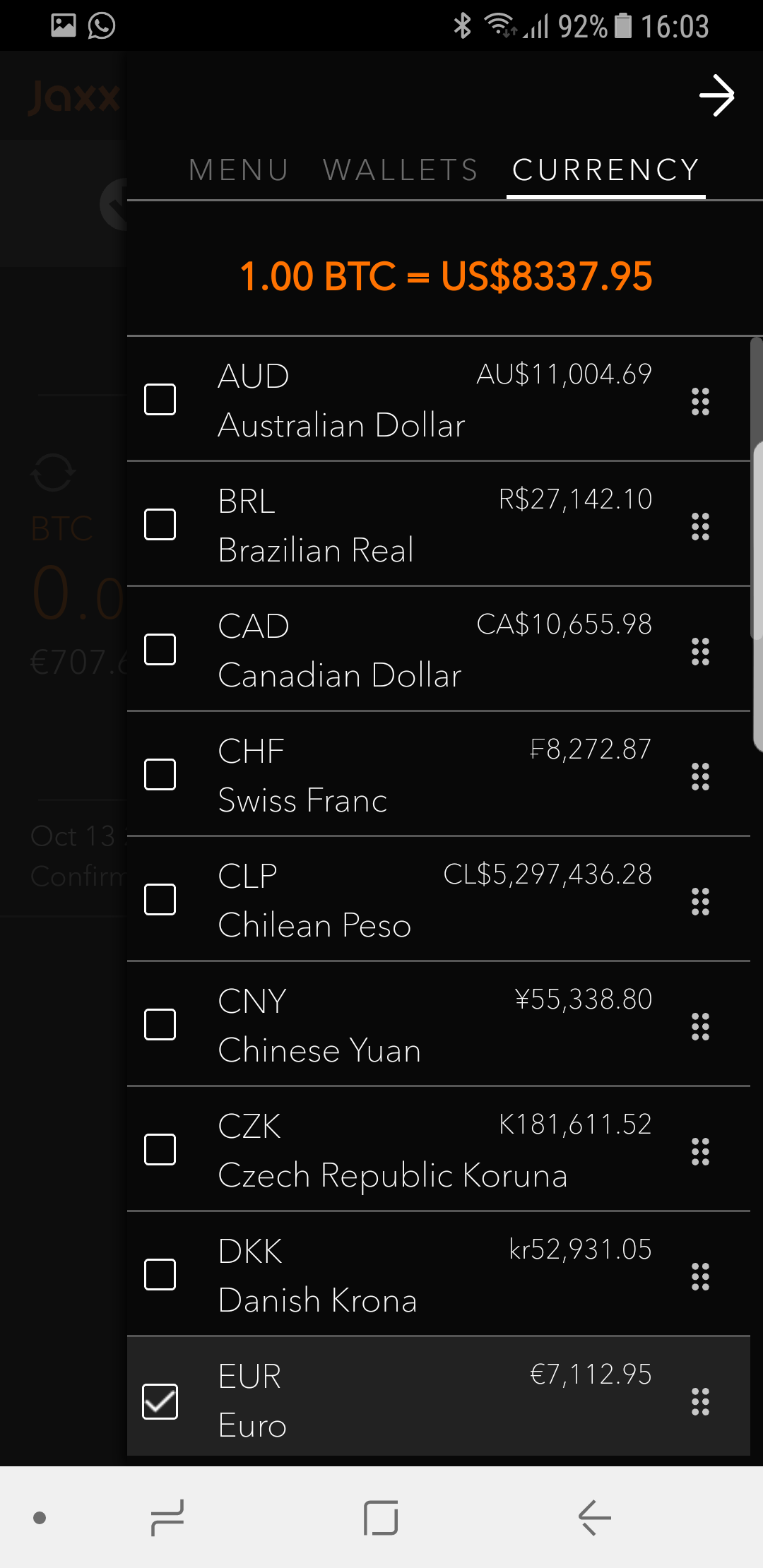Switch to the WALLETS tab
The width and height of the screenshot is (763, 1568).
(401, 170)
